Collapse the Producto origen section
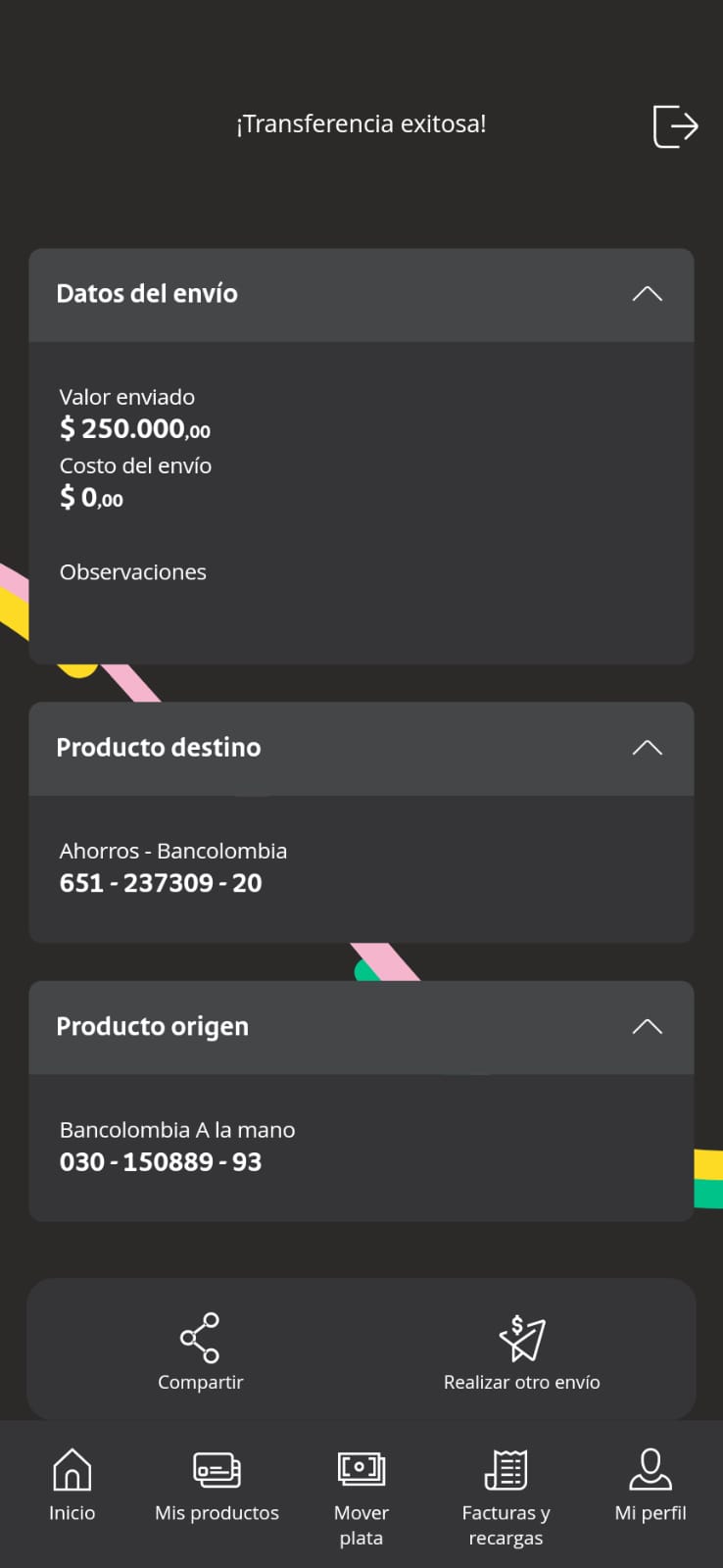 click(x=647, y=1027)
